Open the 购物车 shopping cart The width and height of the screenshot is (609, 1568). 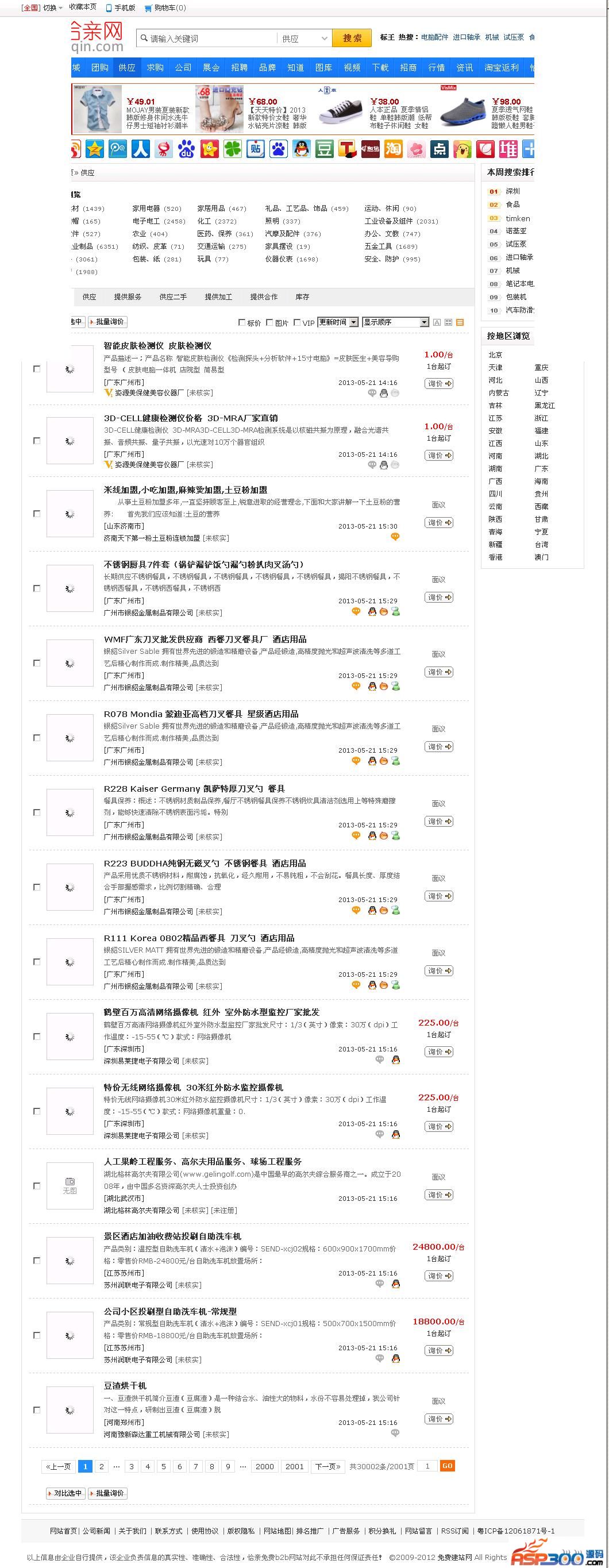point(165,8)
